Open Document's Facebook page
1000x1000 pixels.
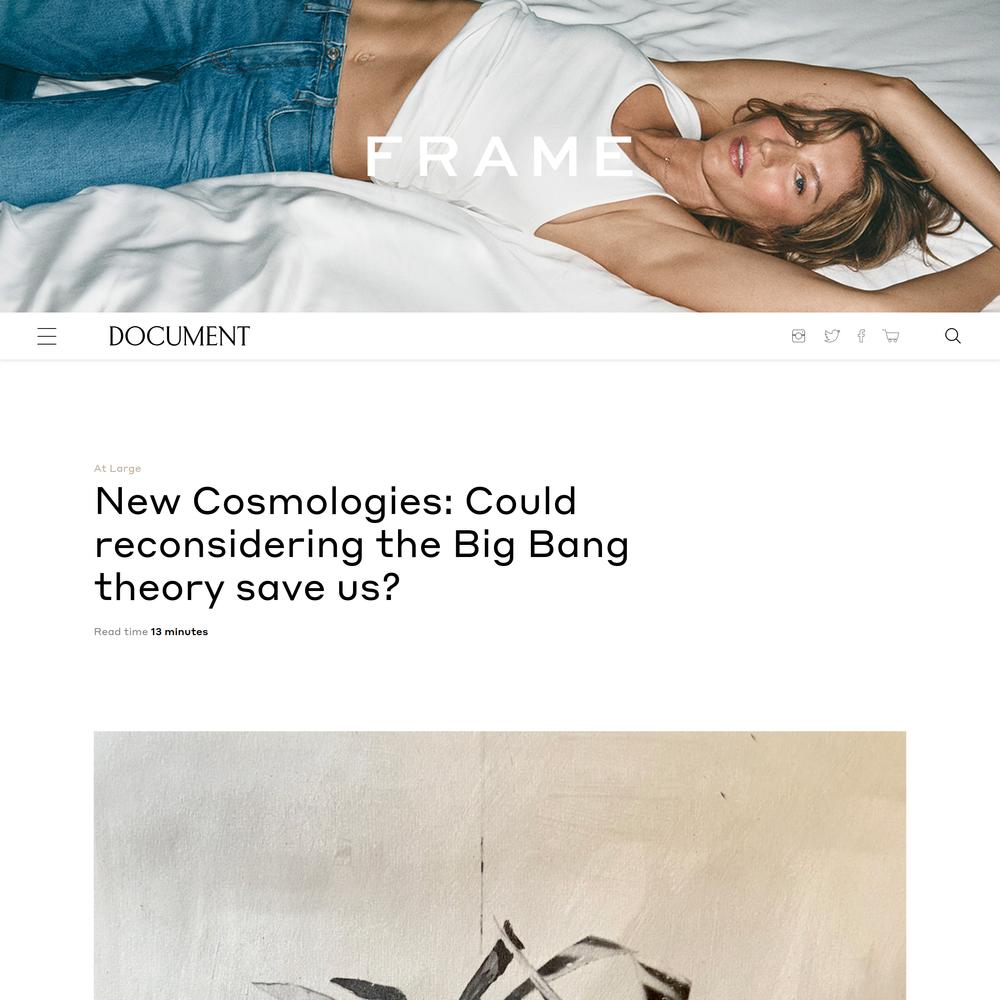pyautogui.click(x=861, y=336)
